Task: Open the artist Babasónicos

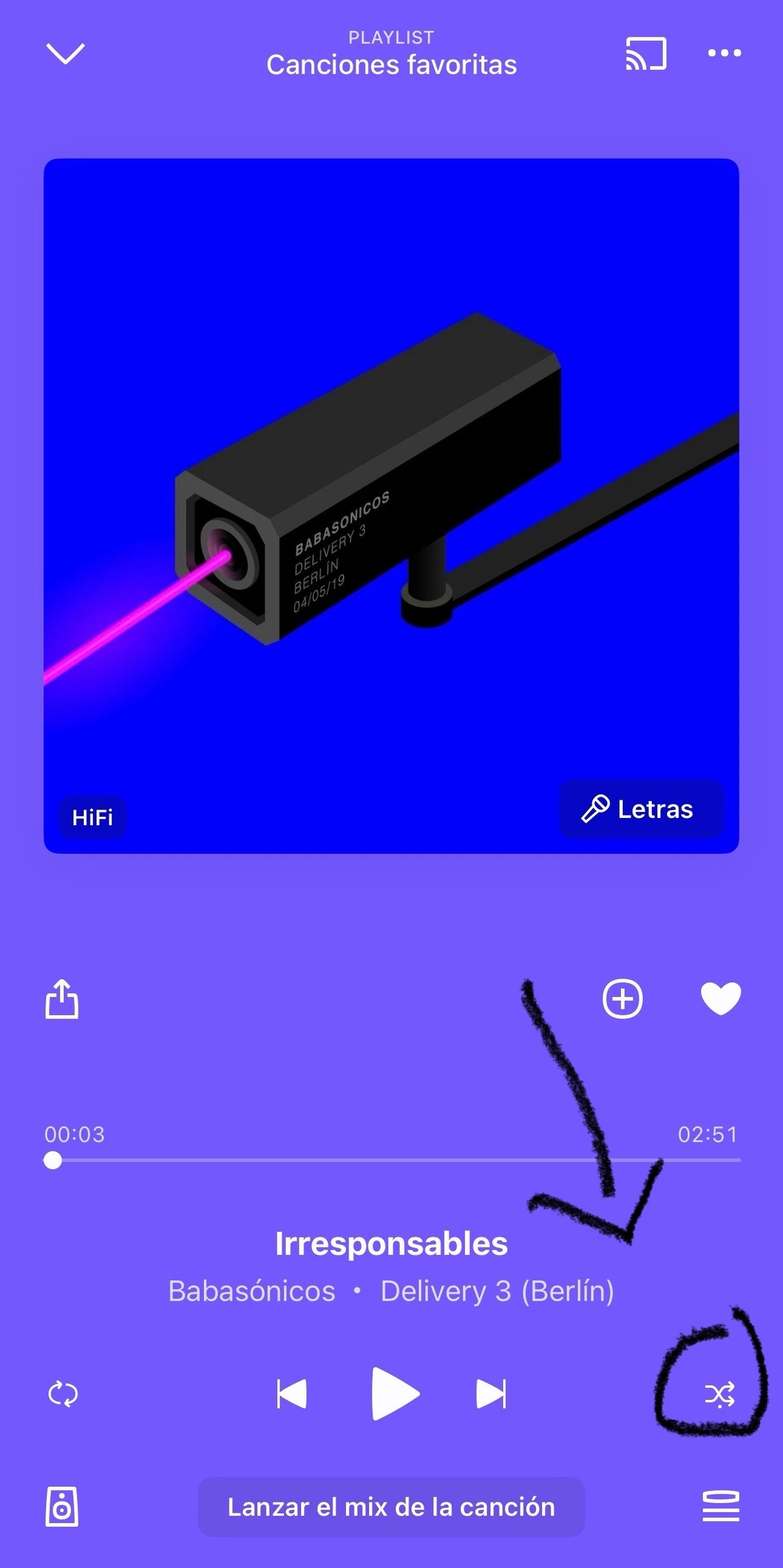Action: click(x=251, y=1291)
